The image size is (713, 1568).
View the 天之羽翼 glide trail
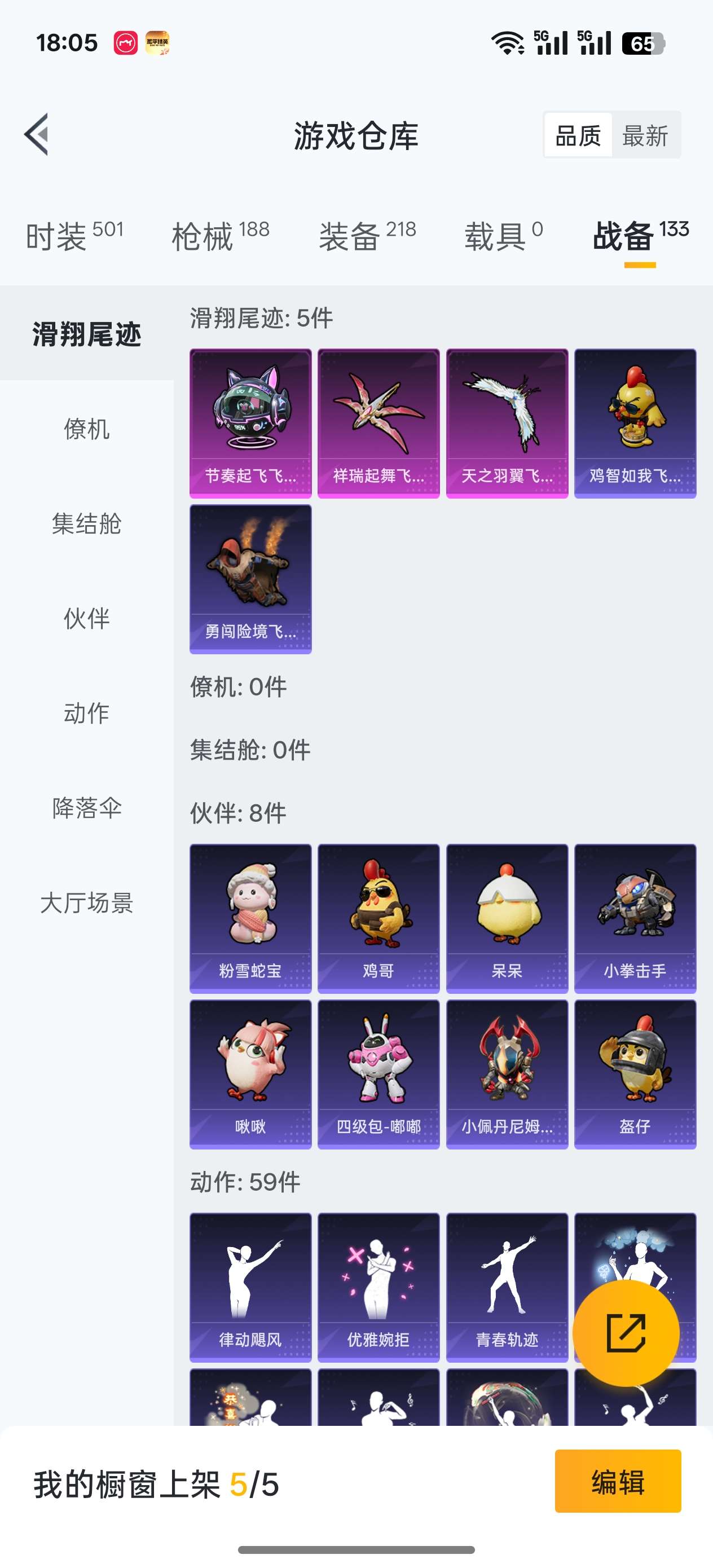507,423
